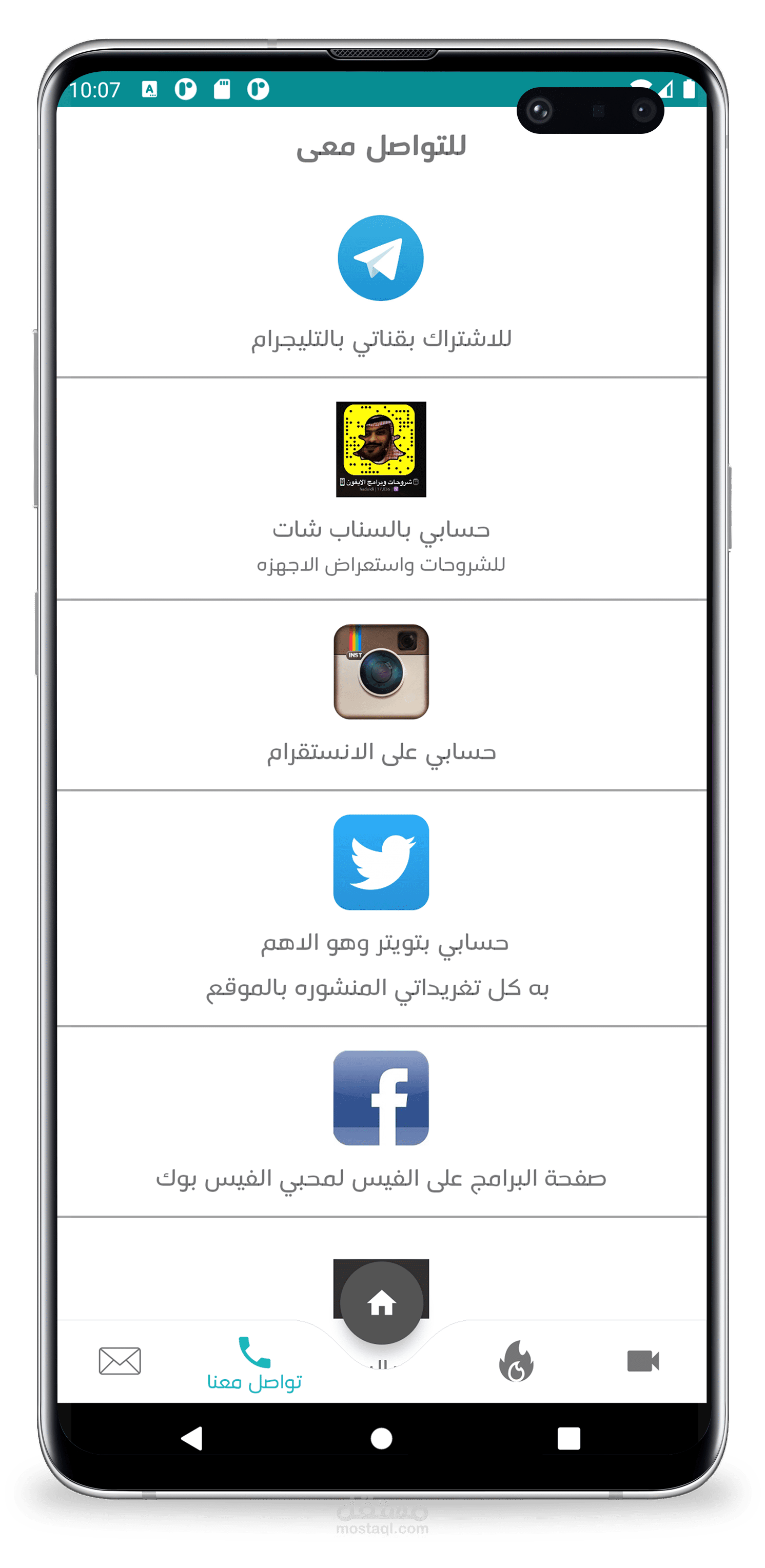The width and height of the screenshot is (765, 1568).
Task: Open the Snapchat account row
Action: (x=381, y=489)
